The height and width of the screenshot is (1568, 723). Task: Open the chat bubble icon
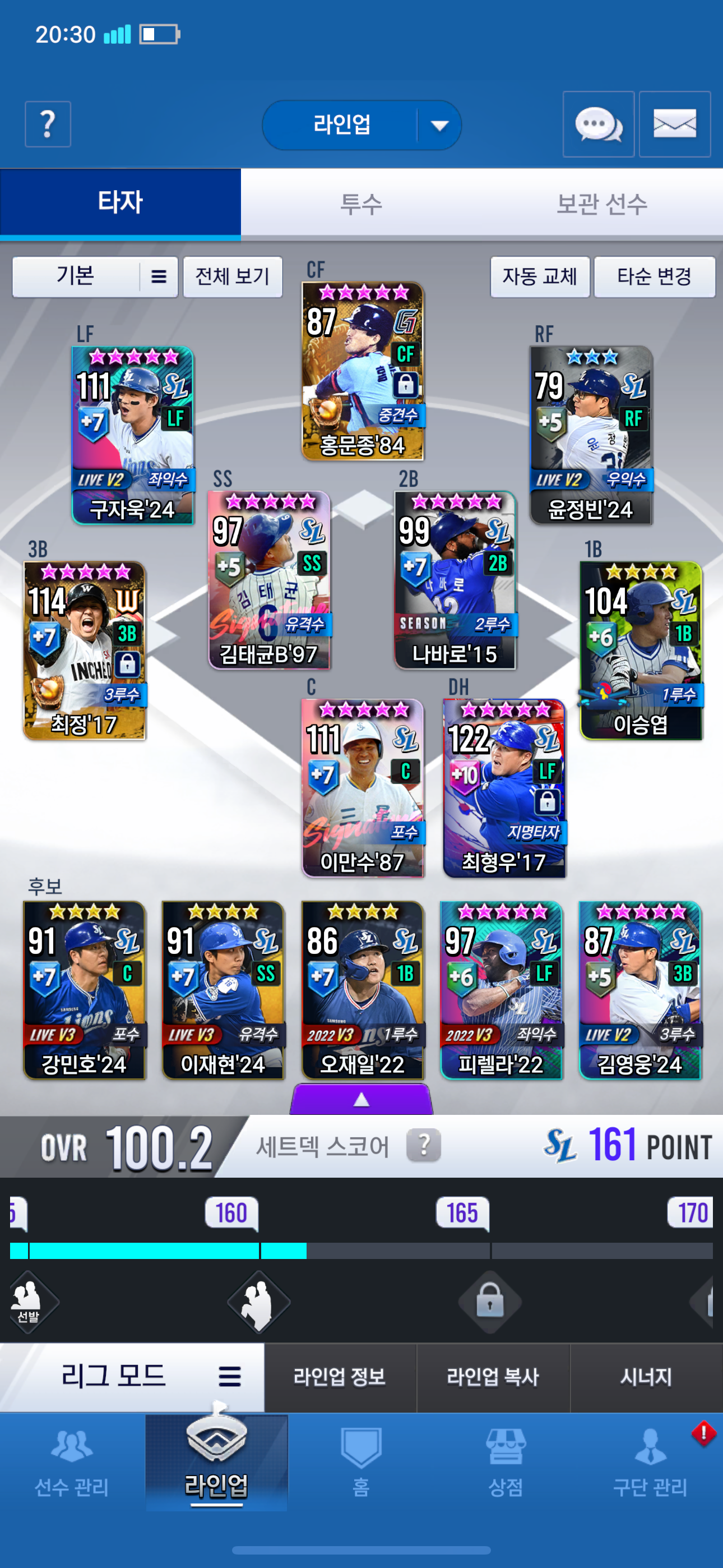[x=598, y=125]
